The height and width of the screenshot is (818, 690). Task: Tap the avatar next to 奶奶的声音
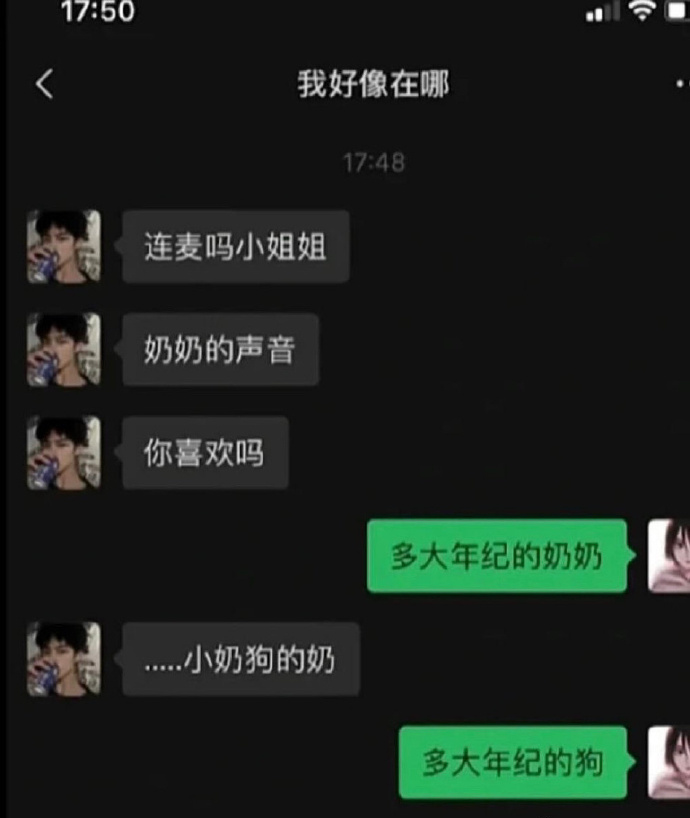pos(64,350)
